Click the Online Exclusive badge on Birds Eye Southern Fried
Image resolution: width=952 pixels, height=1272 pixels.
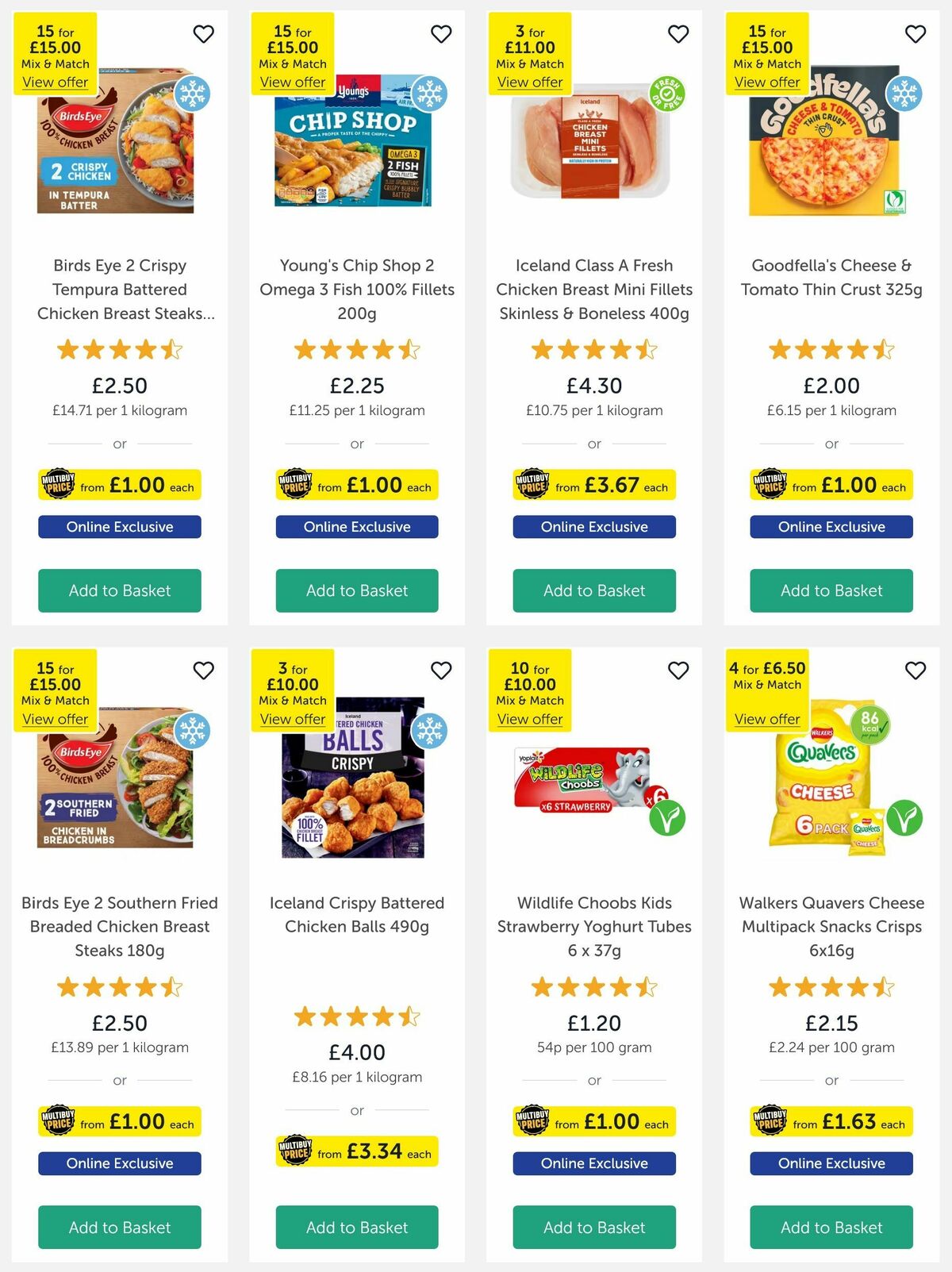click(119, 1163)
